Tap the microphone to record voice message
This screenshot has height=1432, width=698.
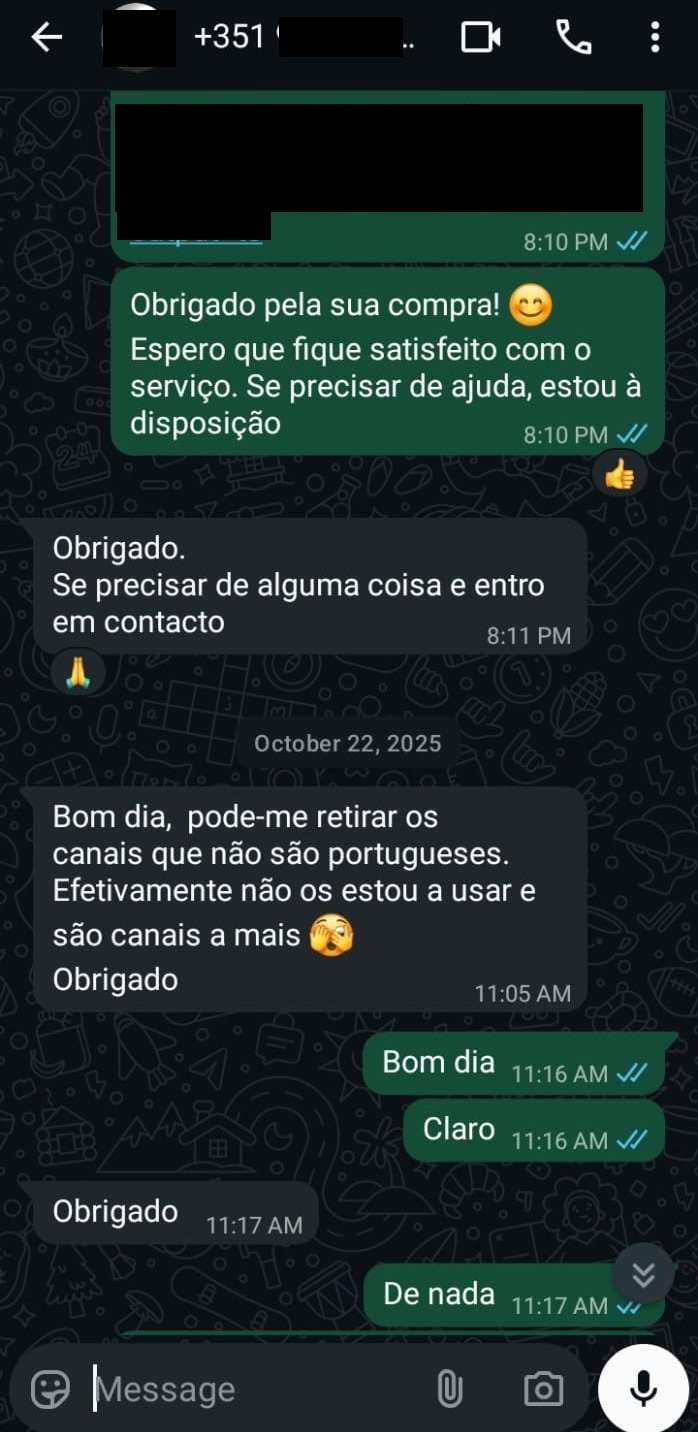point(643,1388)
